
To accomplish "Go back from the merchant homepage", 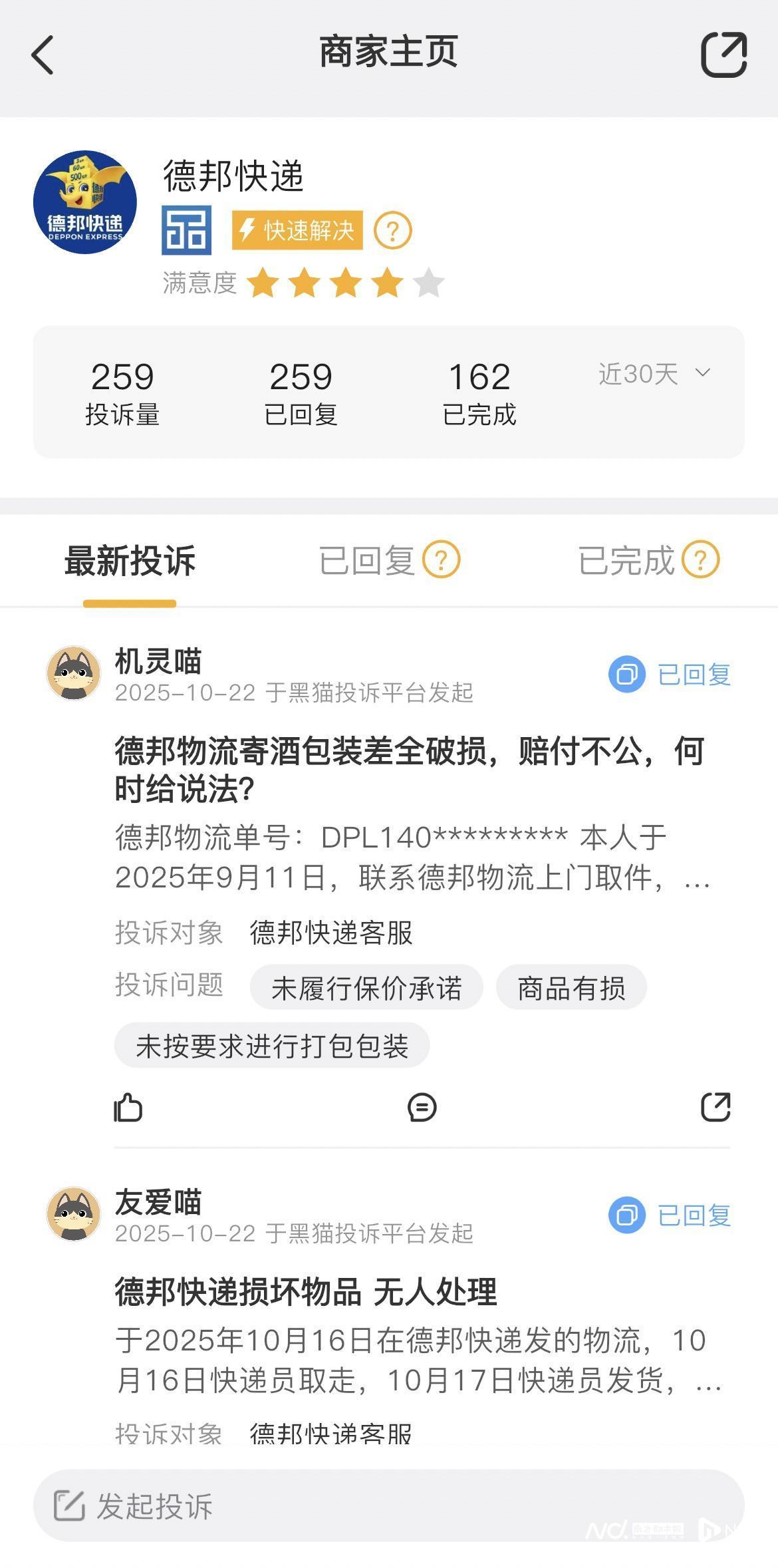I will coord(43,55).
